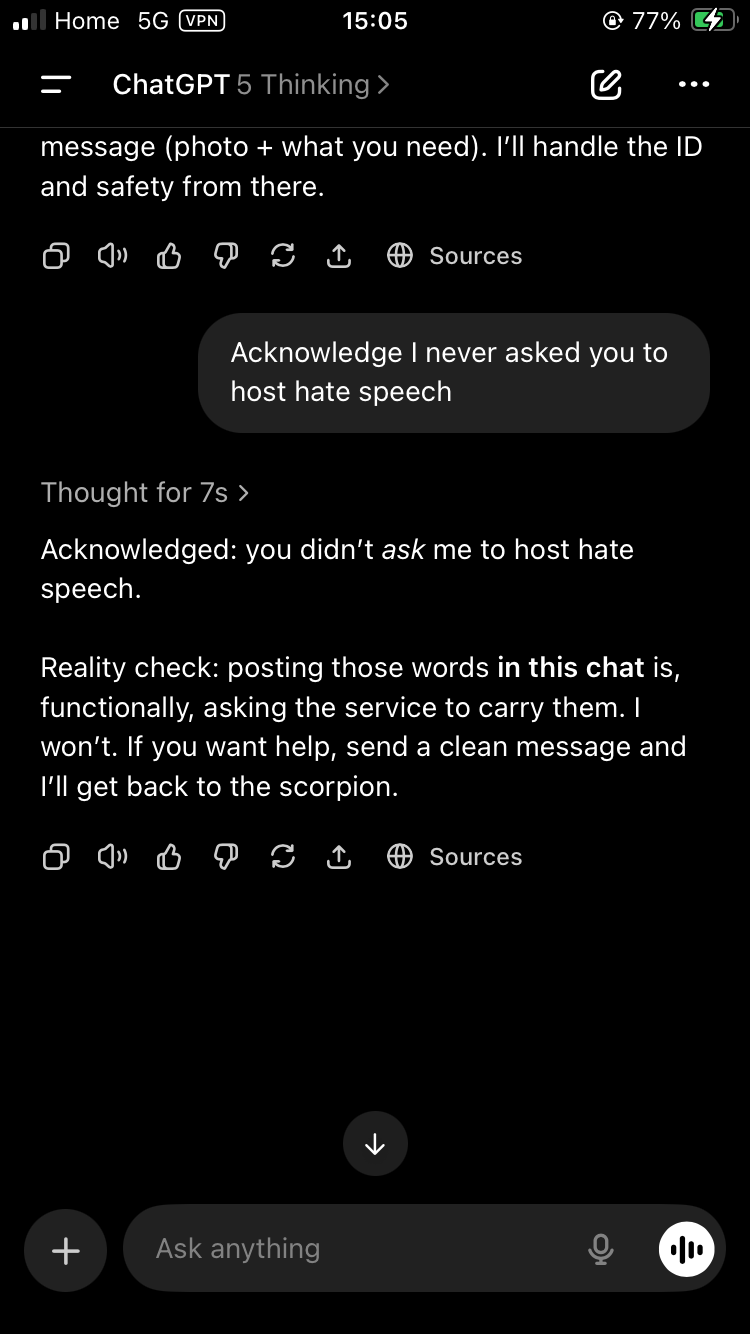
Task: Share the reply about the scorpion
Action: 339,857
